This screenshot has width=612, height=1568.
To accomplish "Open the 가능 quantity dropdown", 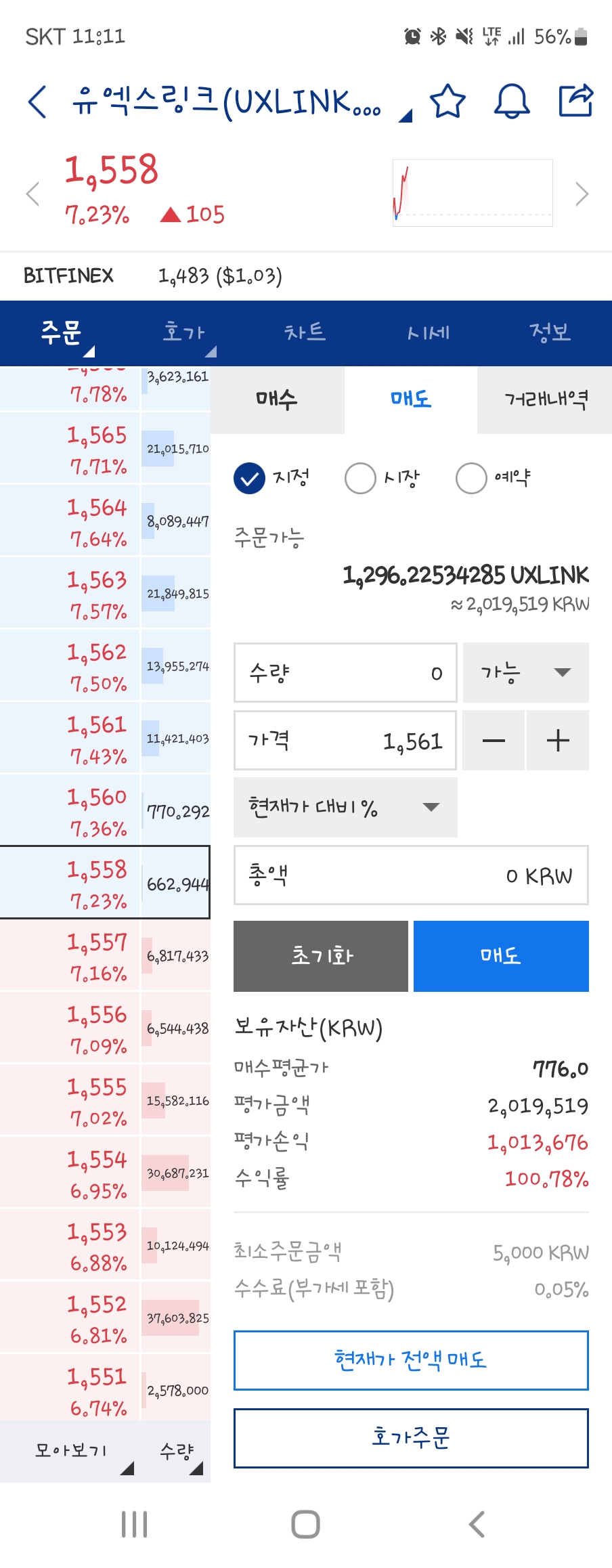I will tap(526, 673).
